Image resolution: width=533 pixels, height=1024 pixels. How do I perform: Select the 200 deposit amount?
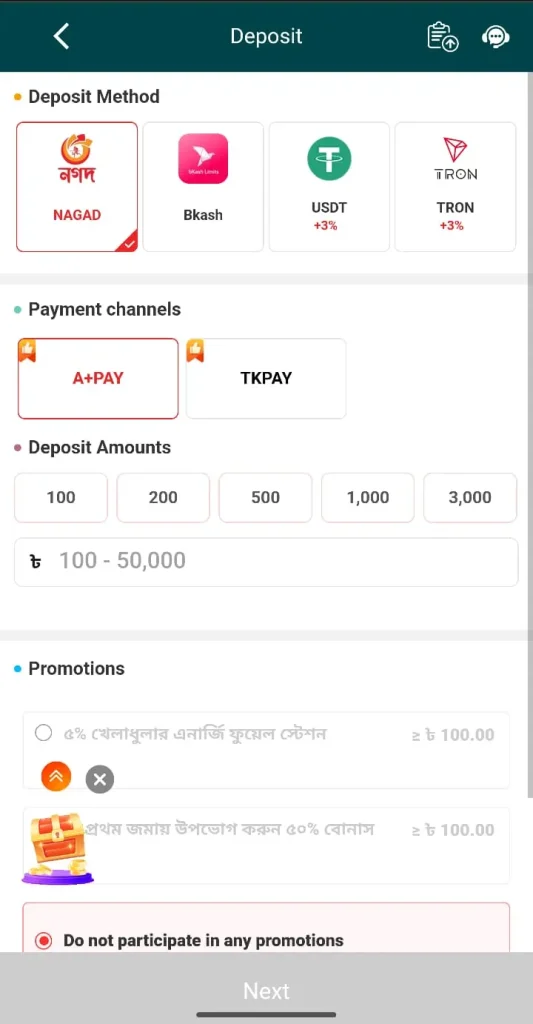click(163, 498)
